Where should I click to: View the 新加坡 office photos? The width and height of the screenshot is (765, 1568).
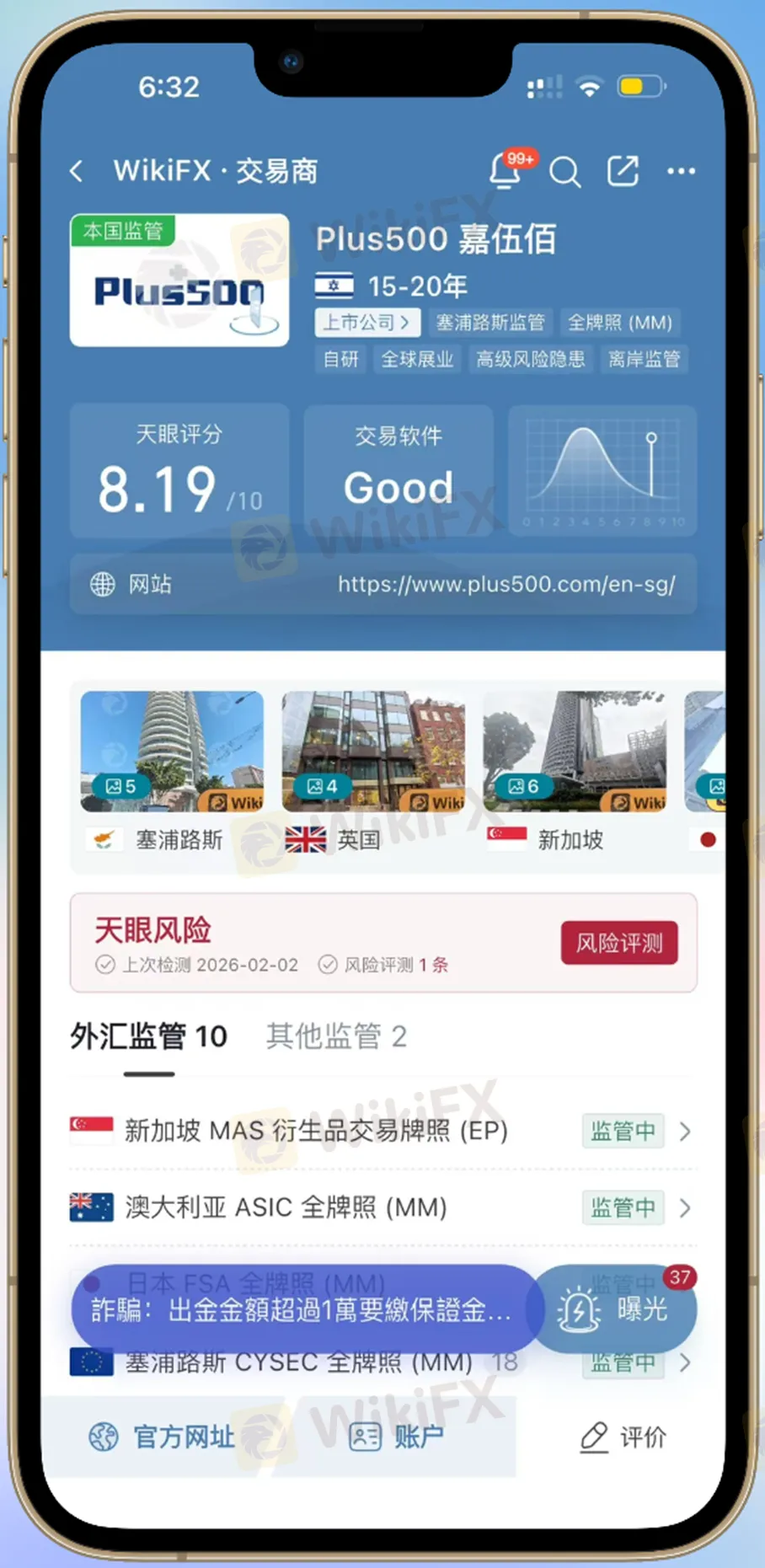pos(575,752)
